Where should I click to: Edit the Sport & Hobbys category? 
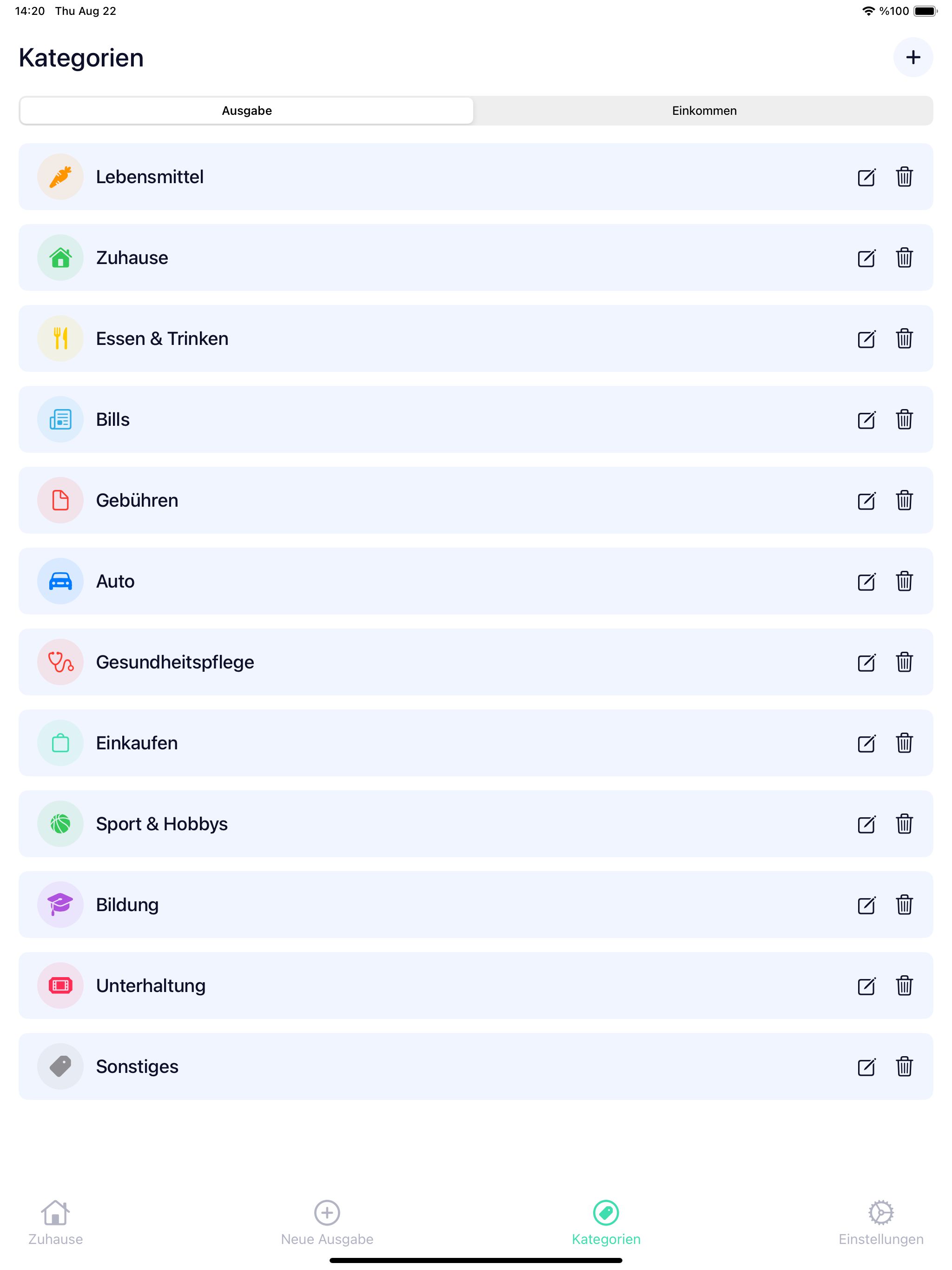(x=866, y=825)
